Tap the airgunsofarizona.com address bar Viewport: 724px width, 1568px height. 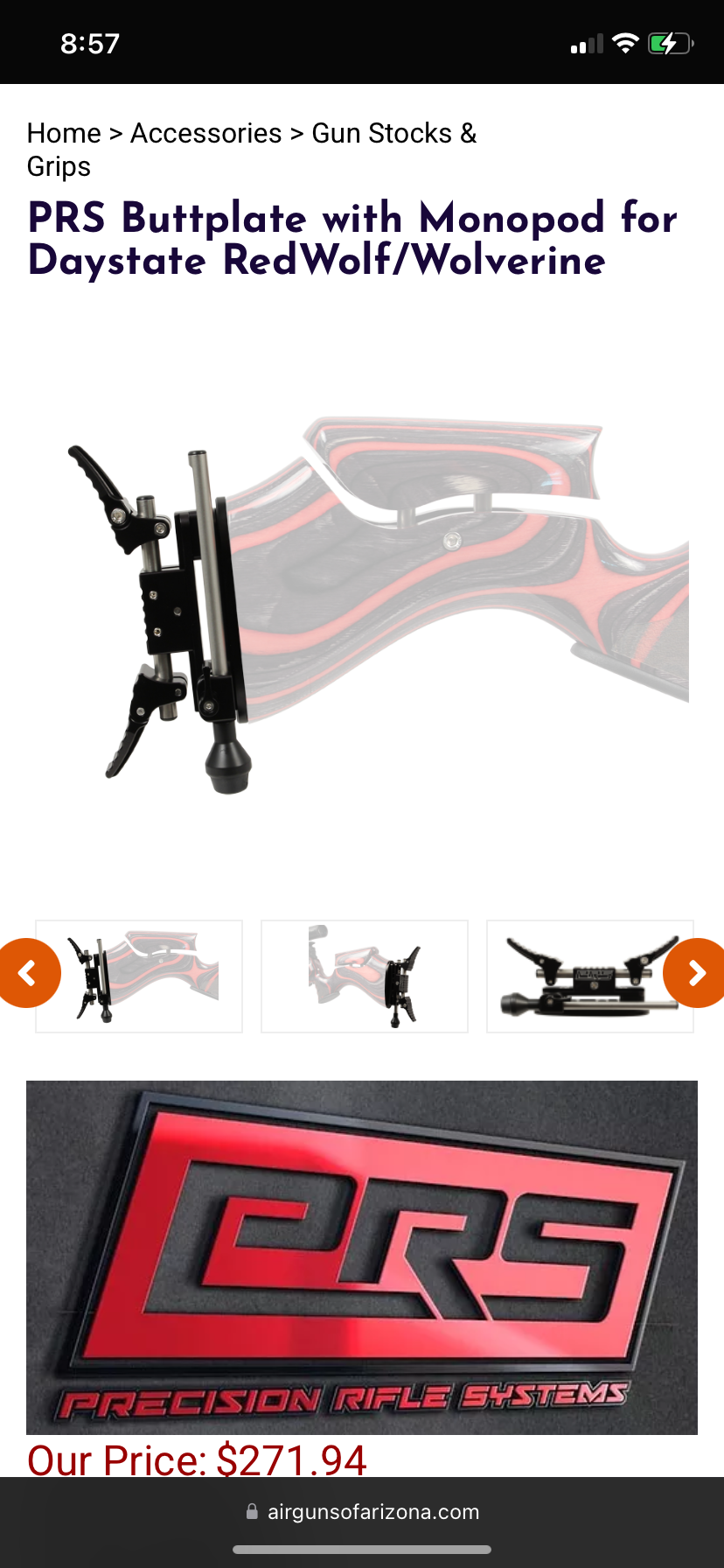(x=362, y=1511)
